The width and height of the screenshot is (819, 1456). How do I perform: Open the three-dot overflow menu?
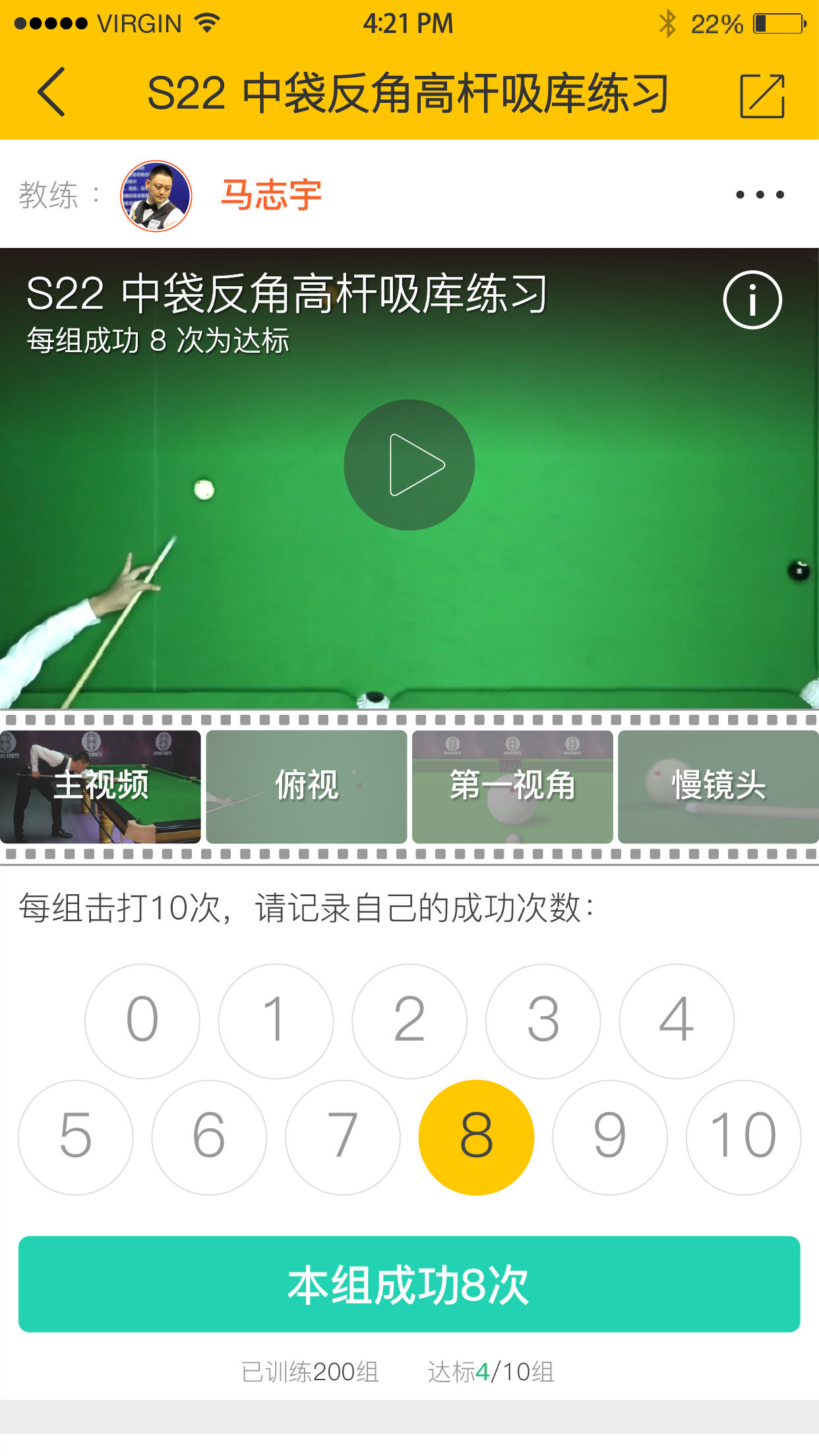(760, 195)
